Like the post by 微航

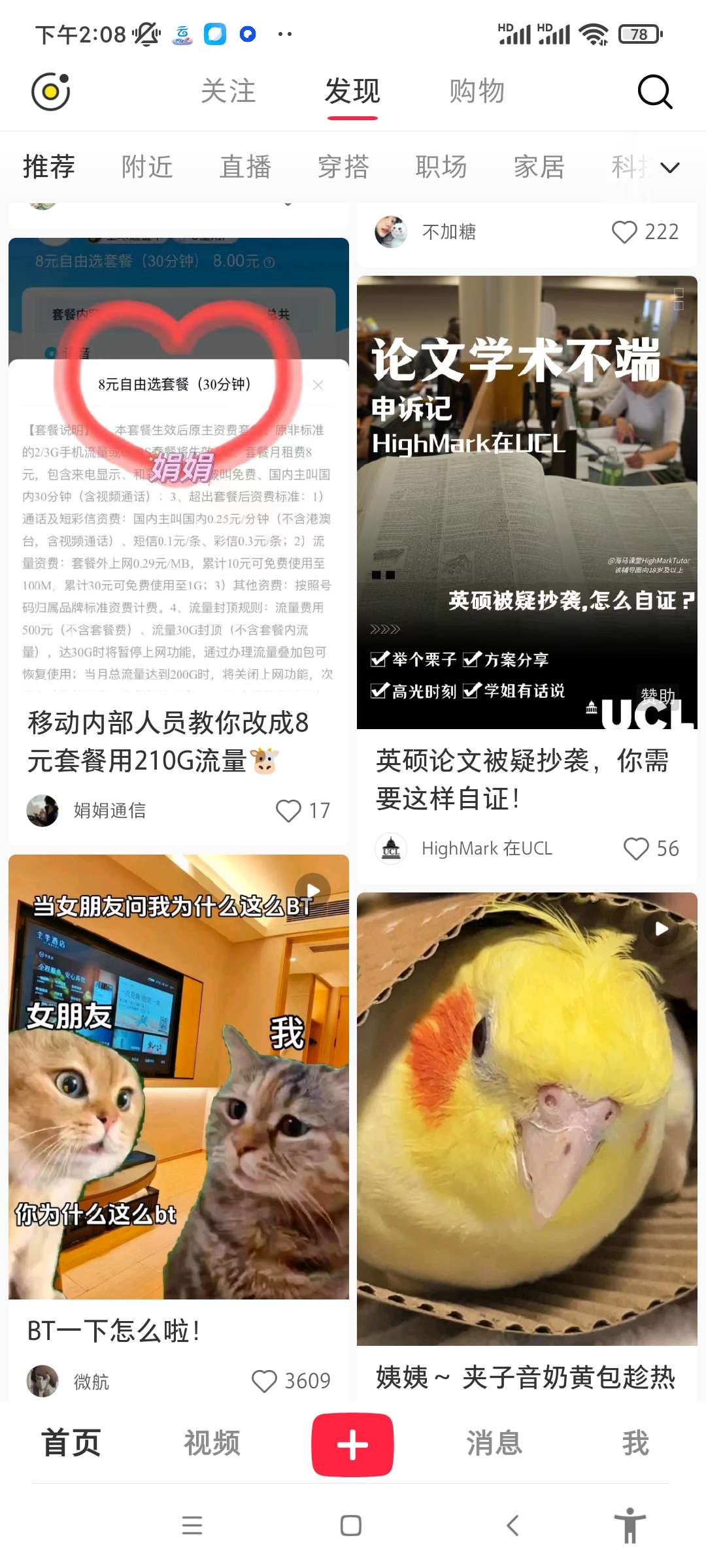(264, 1380)
